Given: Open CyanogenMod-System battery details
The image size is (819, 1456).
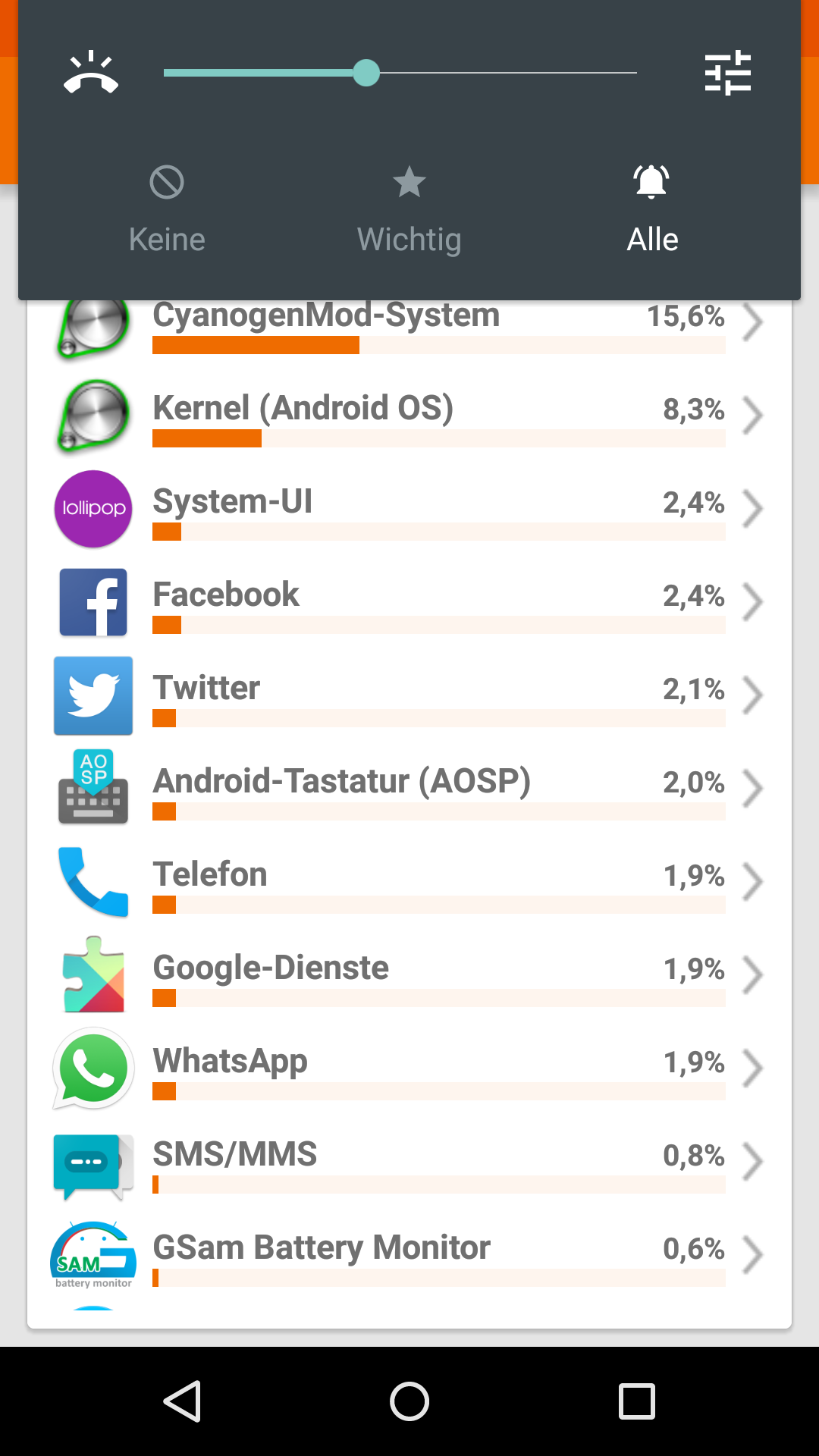Looking at the screenshot, I should (x=409, y=326).
